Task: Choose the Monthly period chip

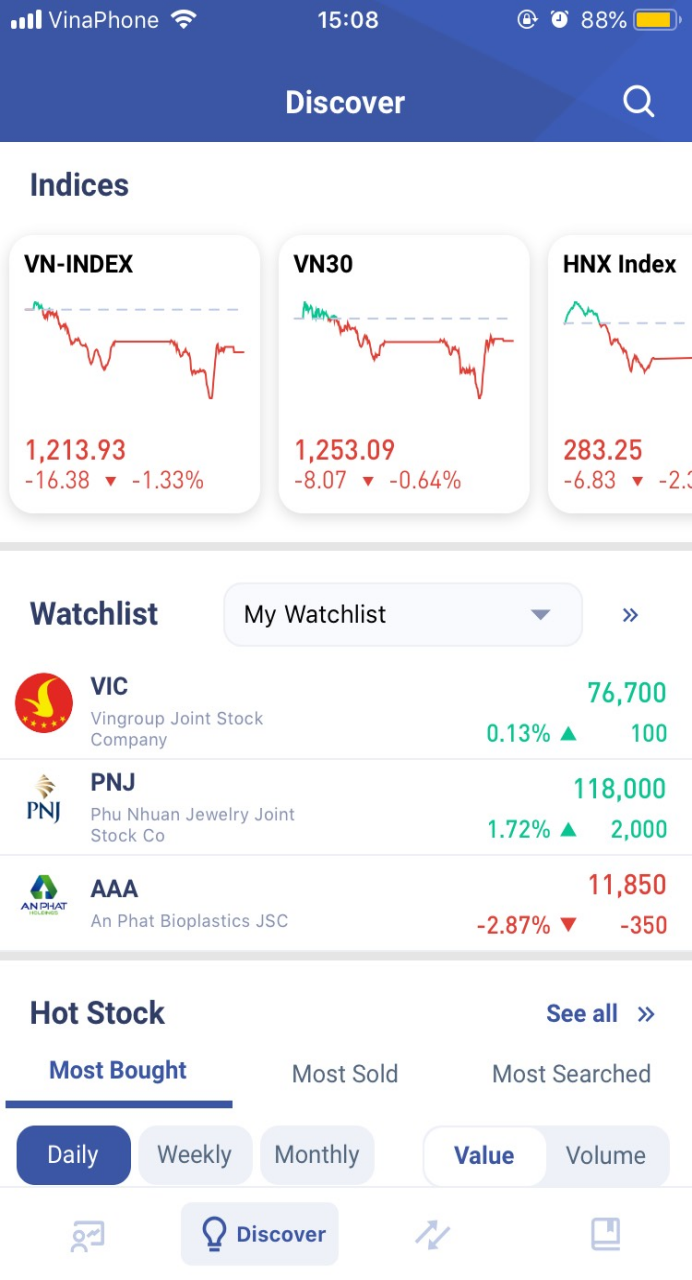Action: 317,1155
